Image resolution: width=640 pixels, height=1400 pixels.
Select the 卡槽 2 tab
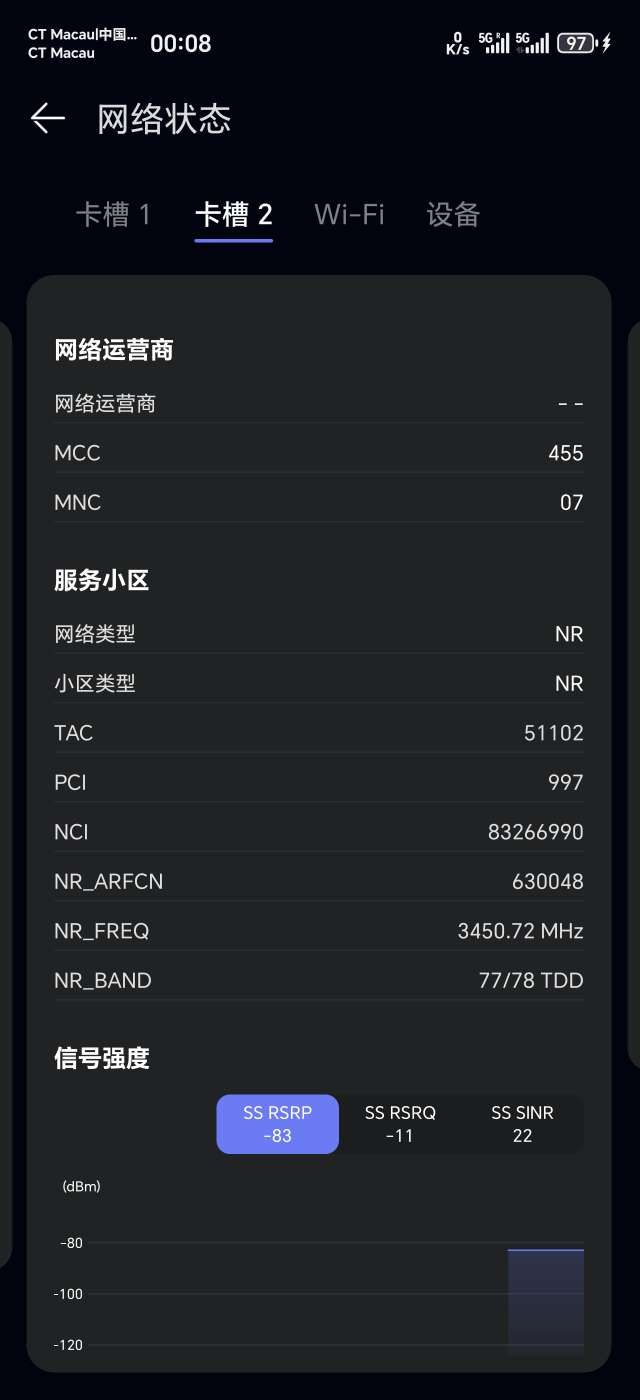tap(233, 214)
